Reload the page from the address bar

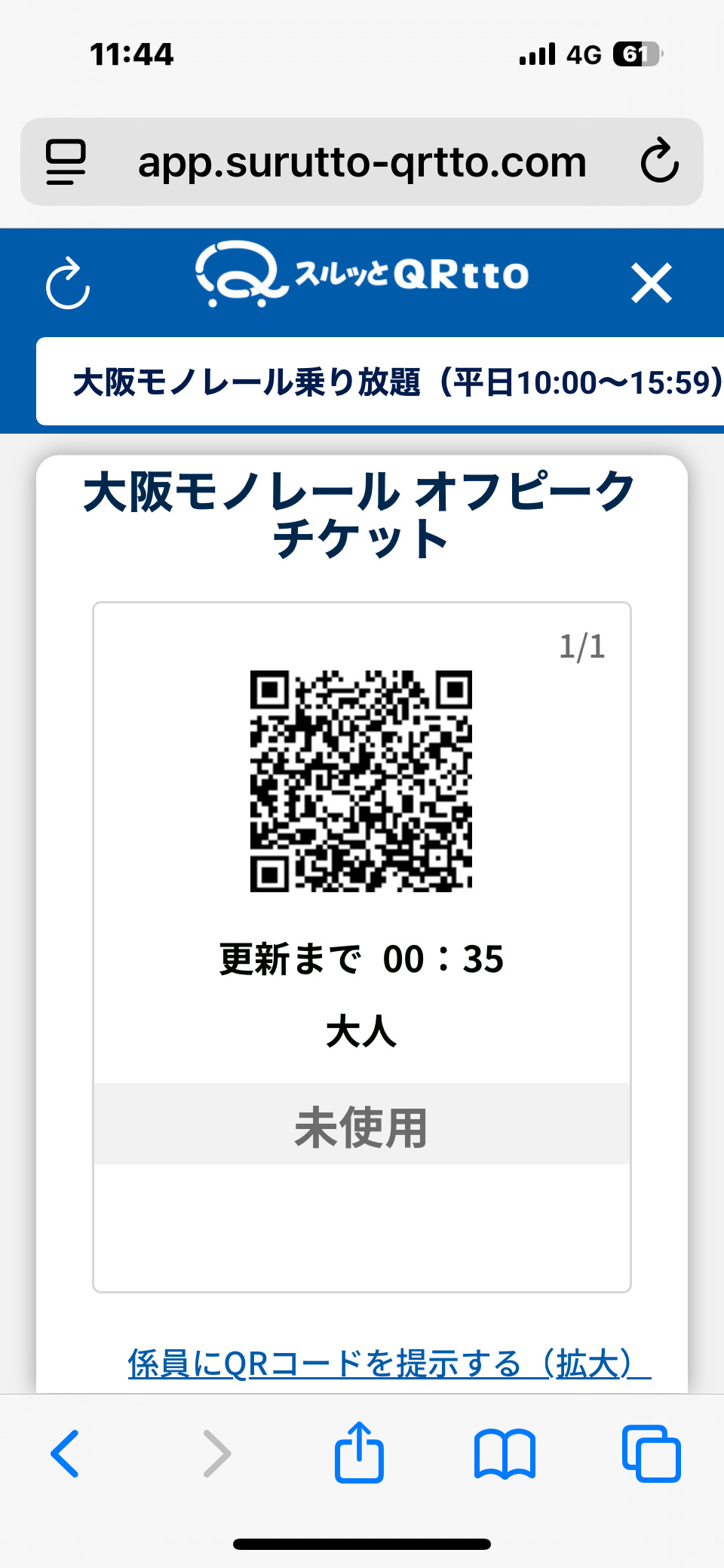click(659, 161)
